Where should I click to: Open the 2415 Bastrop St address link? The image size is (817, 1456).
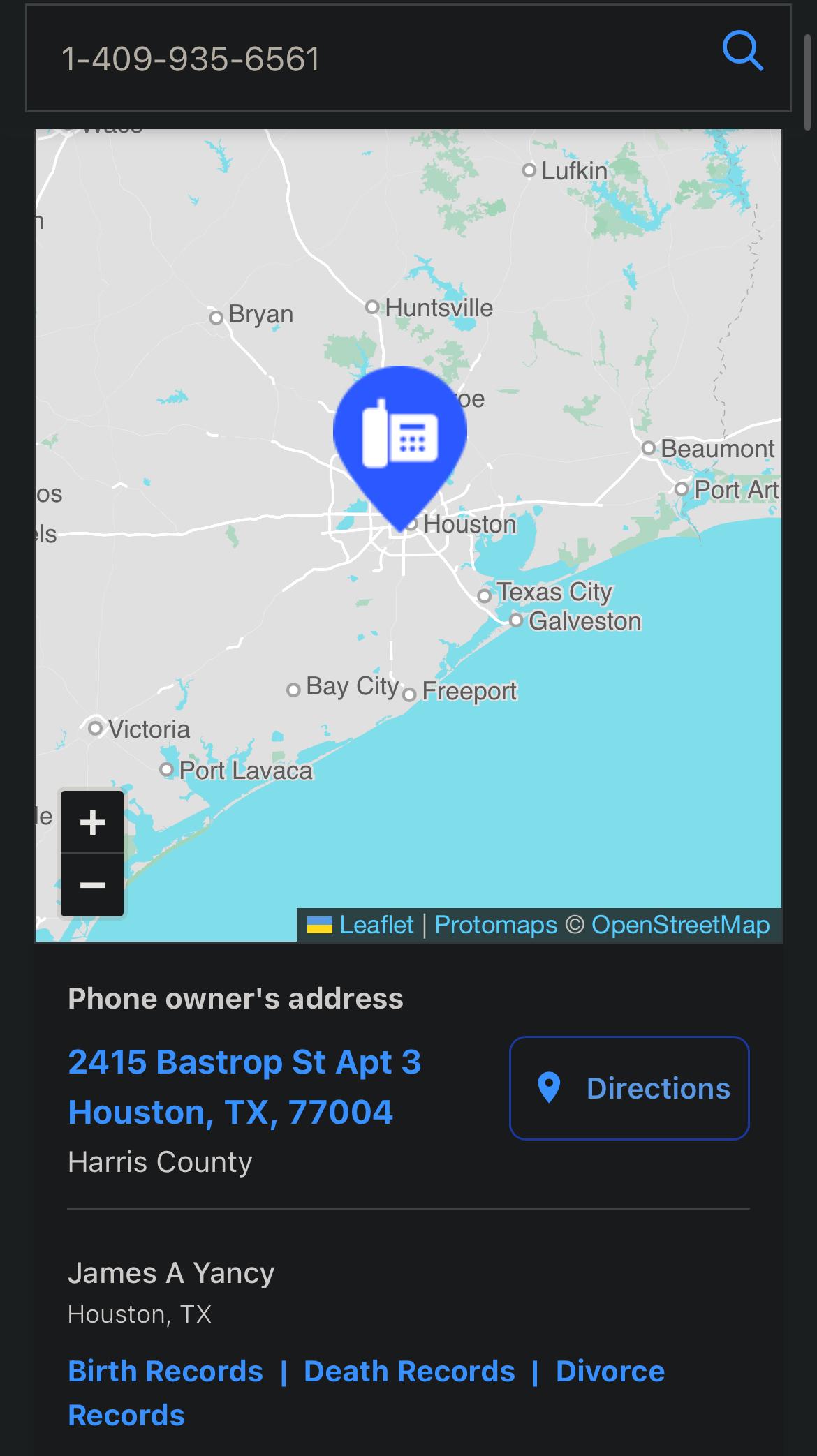pyautogui.click(x=244, y=1087)
